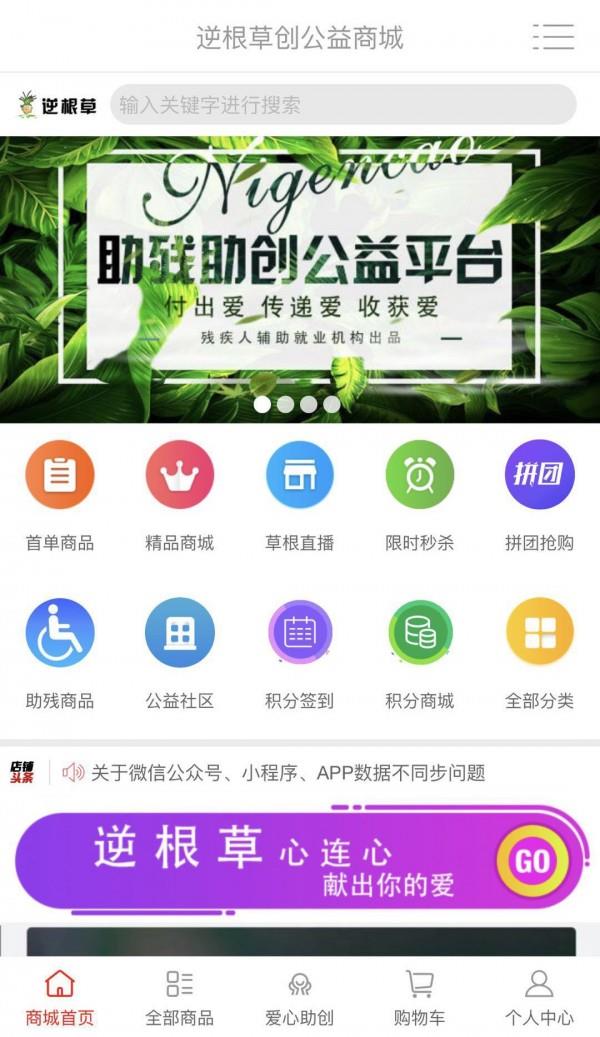Open the menu list icon at top right
The image size is (600, 1037).
pyautogui.click(x=553, y=37)
